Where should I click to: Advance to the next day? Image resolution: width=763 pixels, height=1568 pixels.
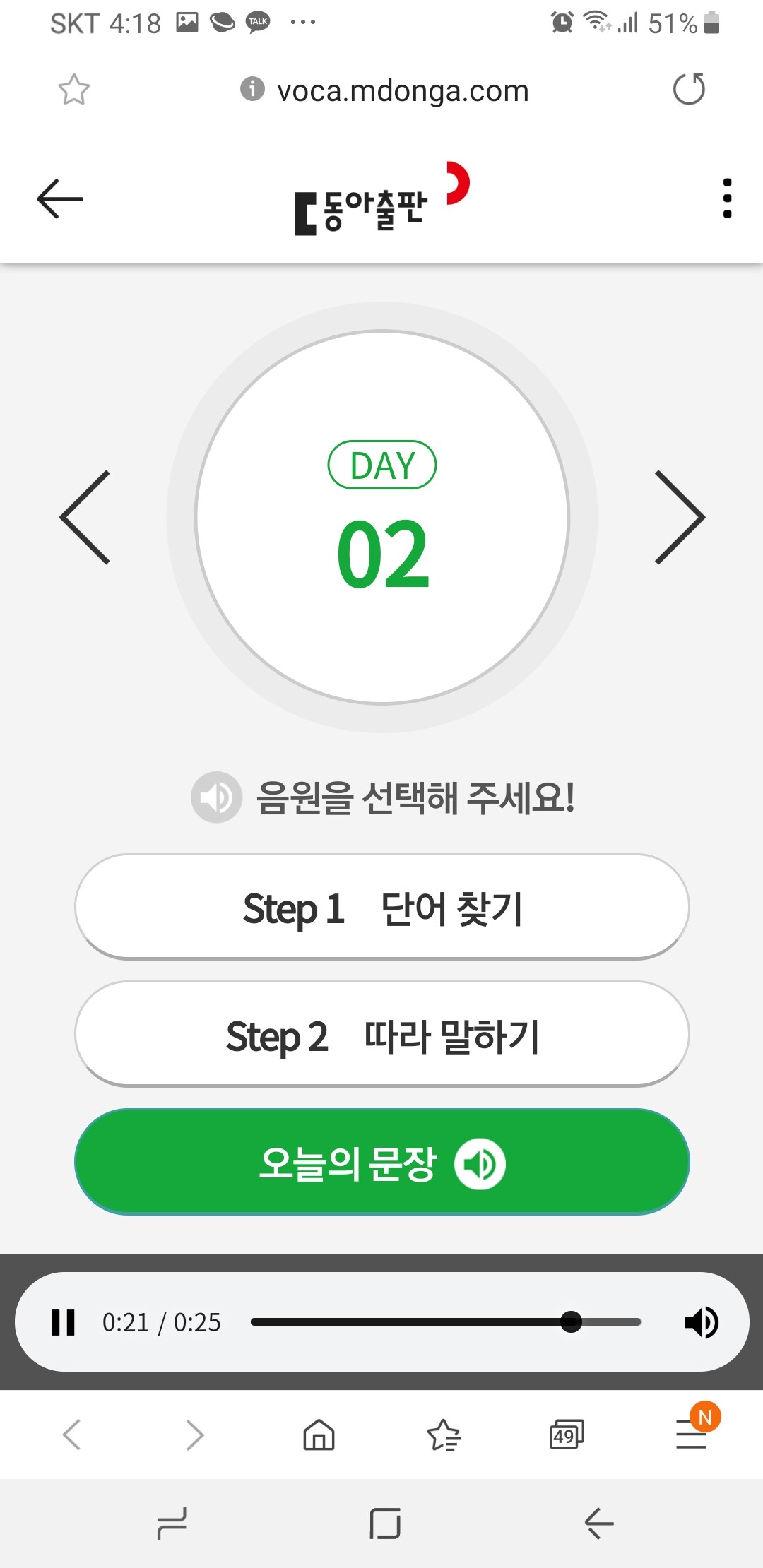(x=679, y=517)
